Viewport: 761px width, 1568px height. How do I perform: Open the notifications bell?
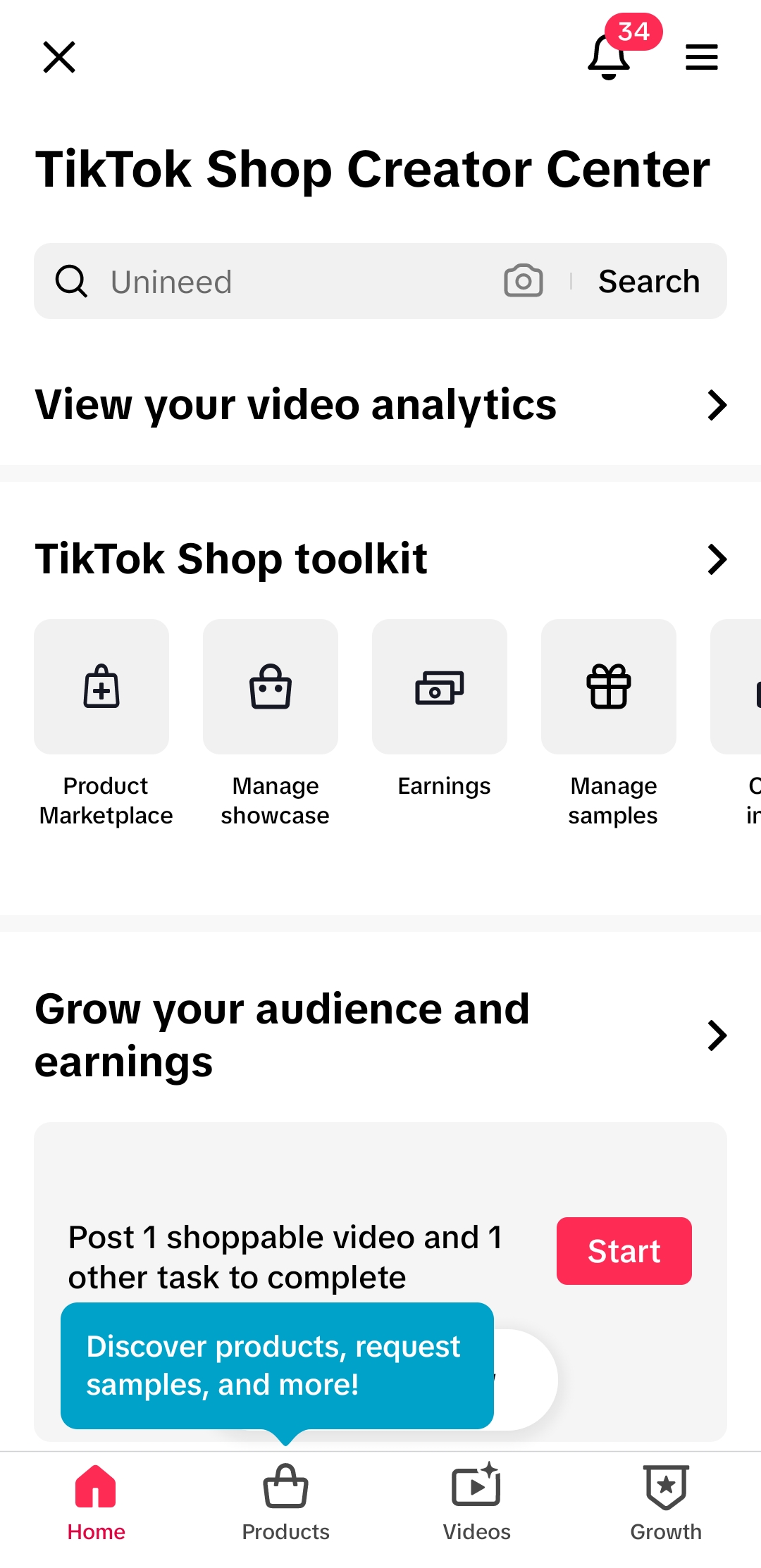[609, 57]
